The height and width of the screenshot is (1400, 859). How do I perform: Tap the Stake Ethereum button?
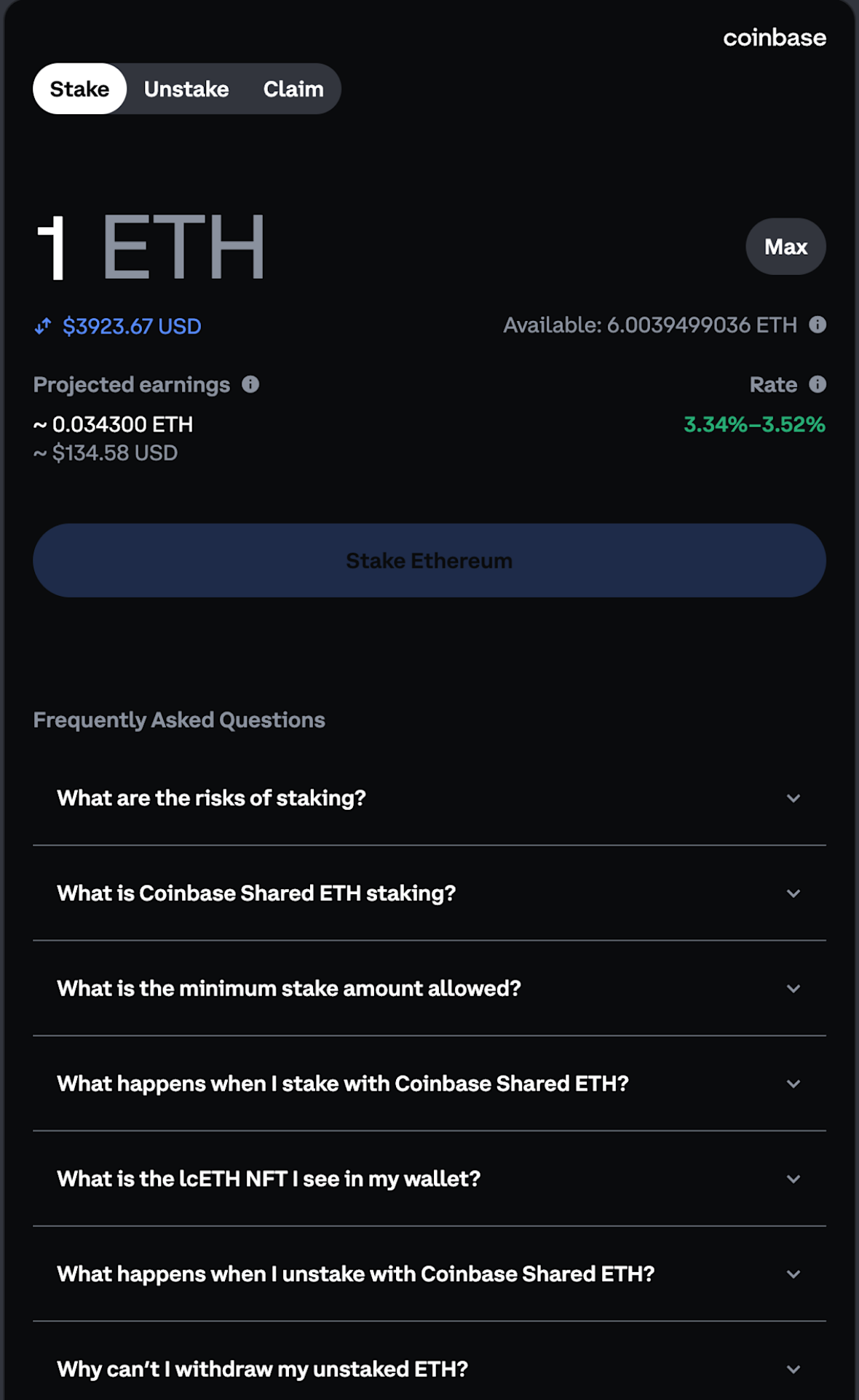click(429, 560)
